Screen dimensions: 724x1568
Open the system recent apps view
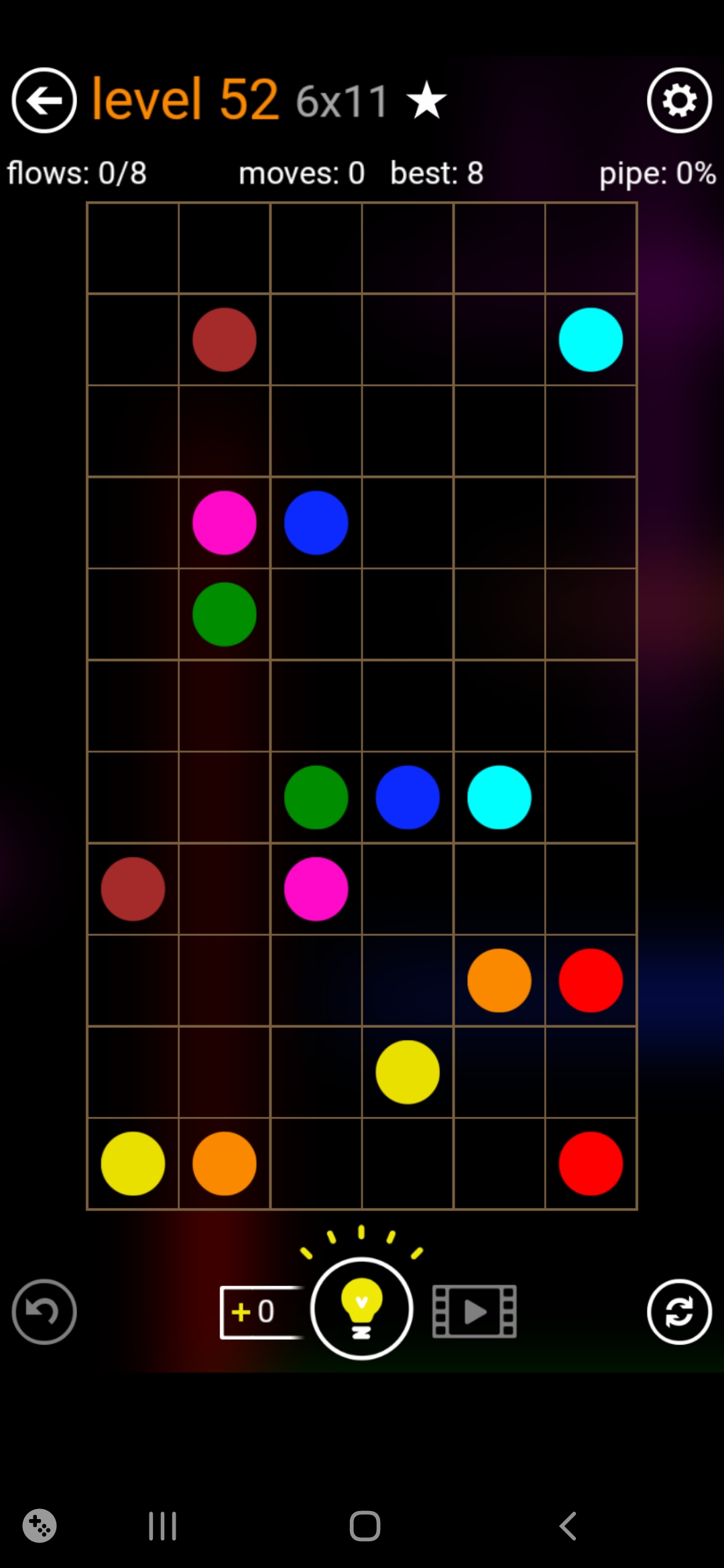pos(162,1526)
